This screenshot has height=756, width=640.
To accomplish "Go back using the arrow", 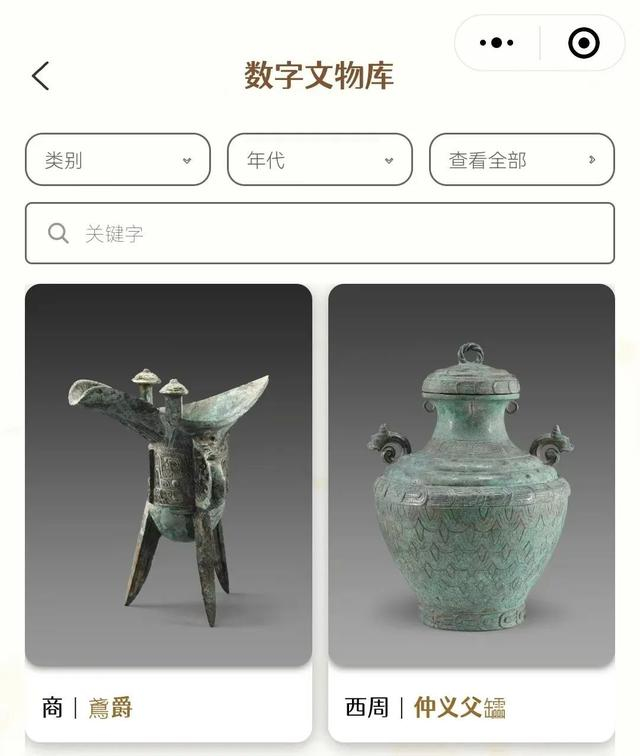I will click(41, 76).
